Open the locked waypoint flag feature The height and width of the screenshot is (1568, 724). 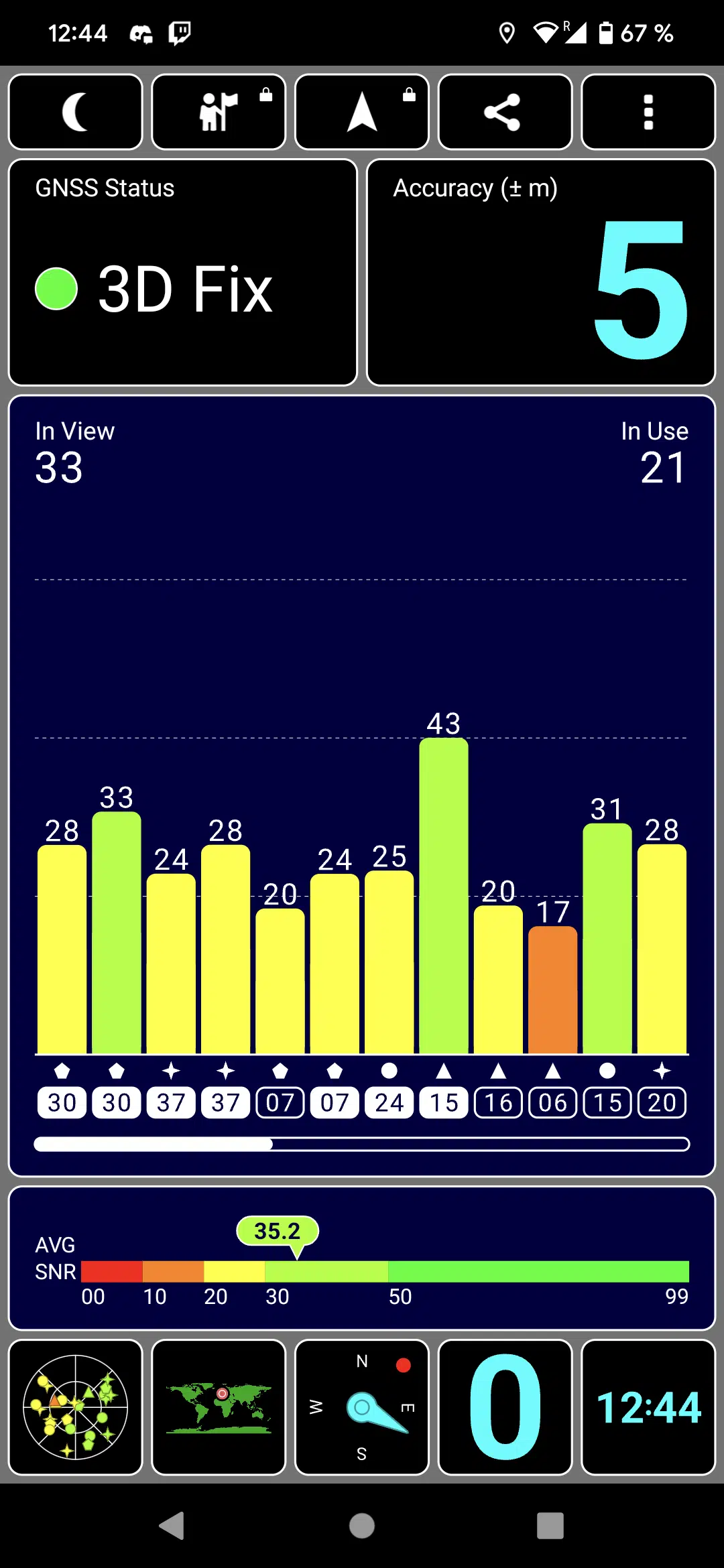click(219, 112)
